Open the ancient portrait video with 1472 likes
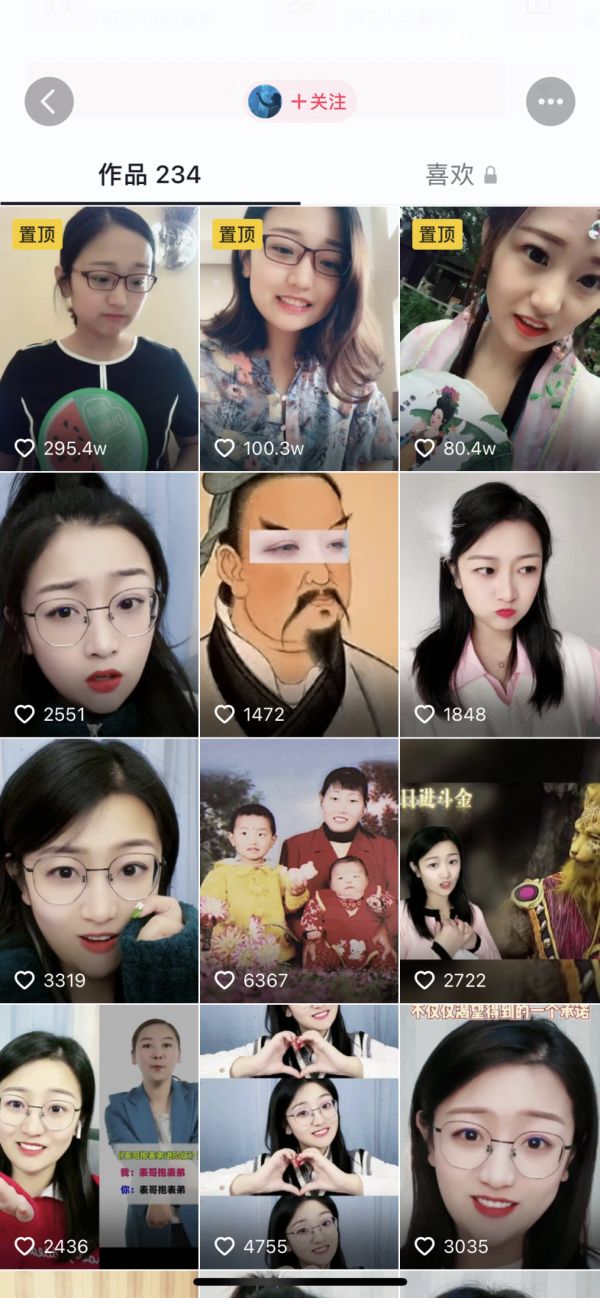This screenshot has height=1298, width=600. tap(299, 604)
